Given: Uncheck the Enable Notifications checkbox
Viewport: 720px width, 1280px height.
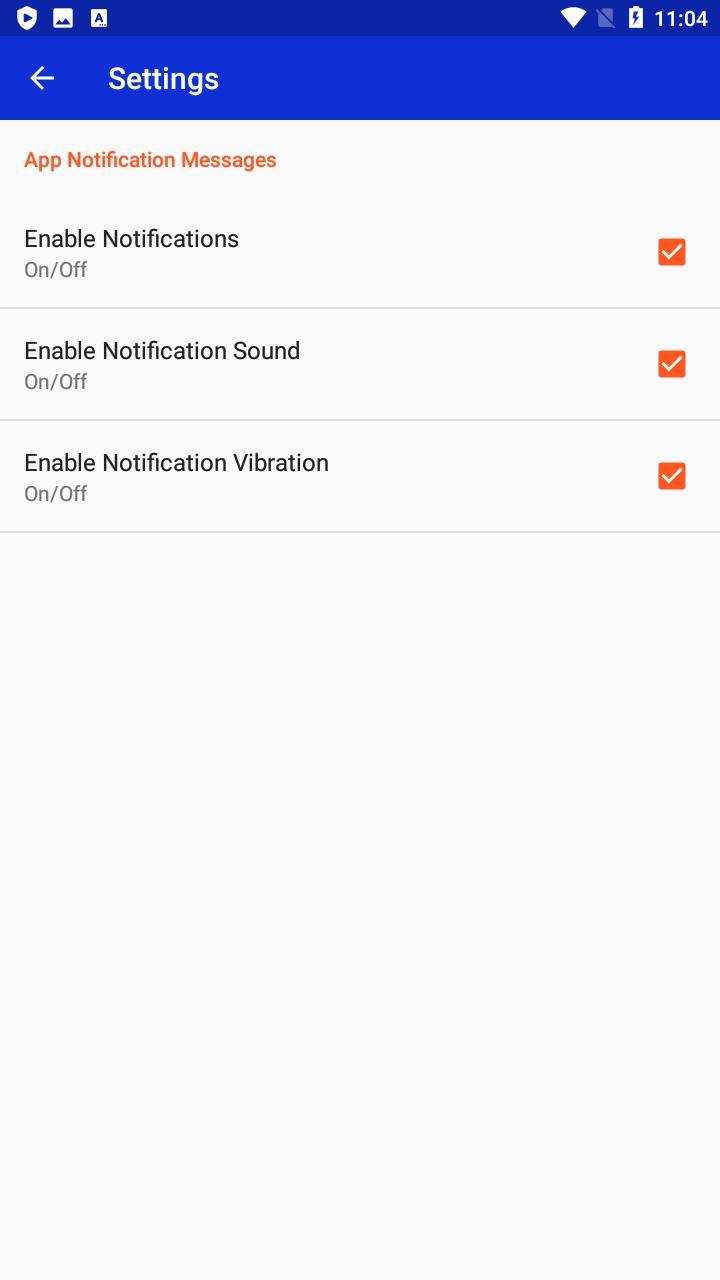Looking at the screenshot, I should click(x=671, y=252).
